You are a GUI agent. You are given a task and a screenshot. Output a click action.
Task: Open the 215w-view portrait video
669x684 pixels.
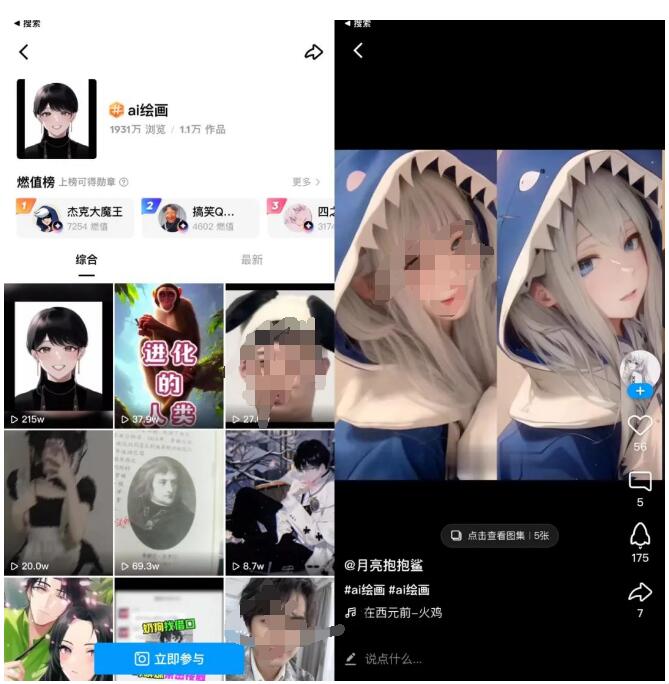(57, 354)
